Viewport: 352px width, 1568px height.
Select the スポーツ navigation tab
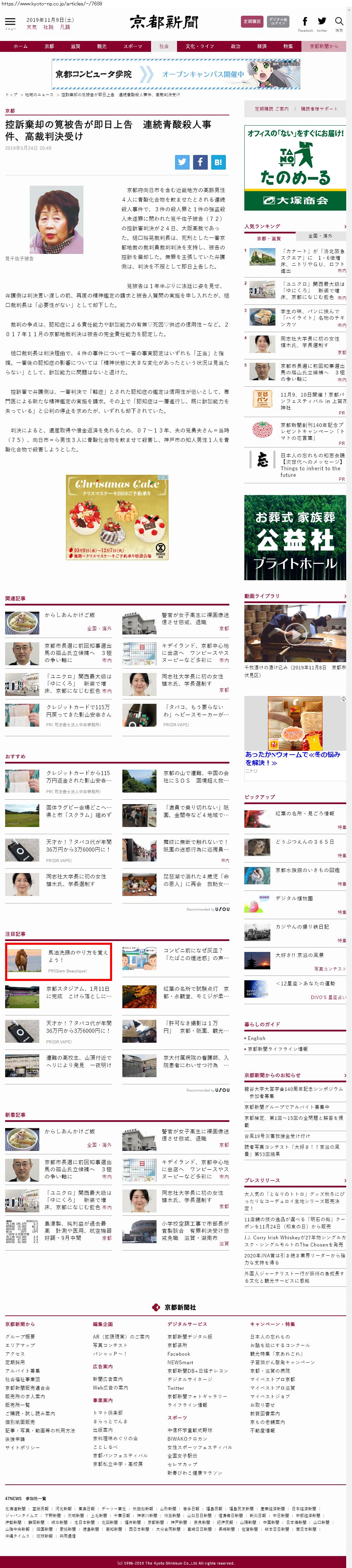133,46
